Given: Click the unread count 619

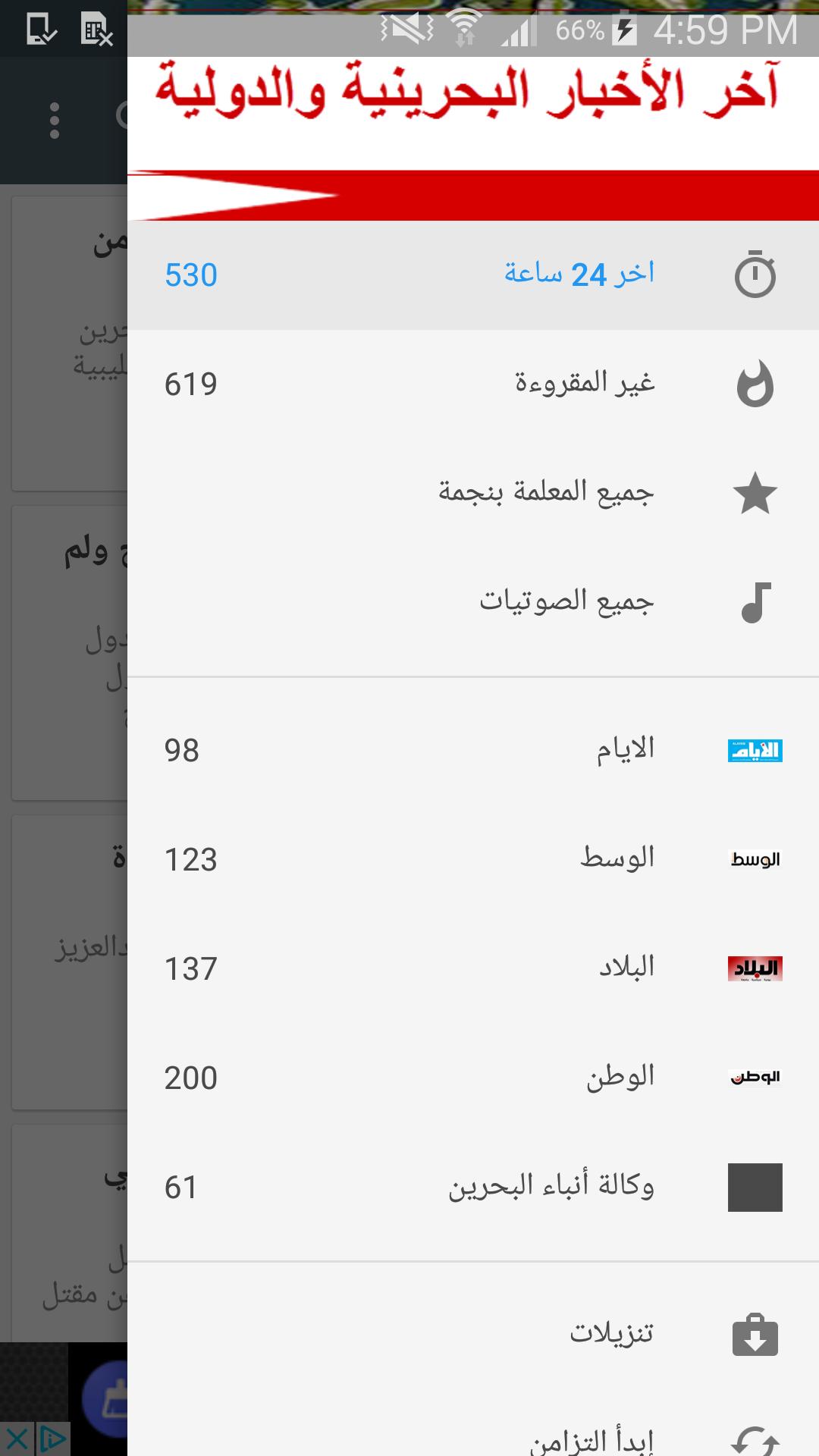Looking at the screenshot, I should click(x=190, y=384).
